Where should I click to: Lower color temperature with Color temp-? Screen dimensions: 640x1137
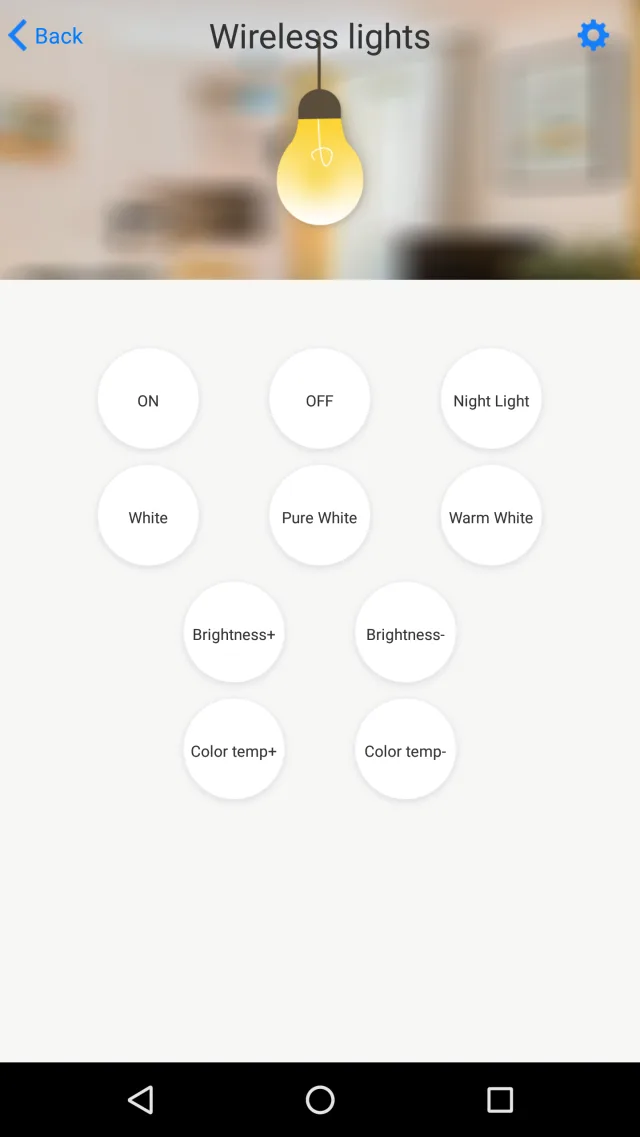click(405, 750)
